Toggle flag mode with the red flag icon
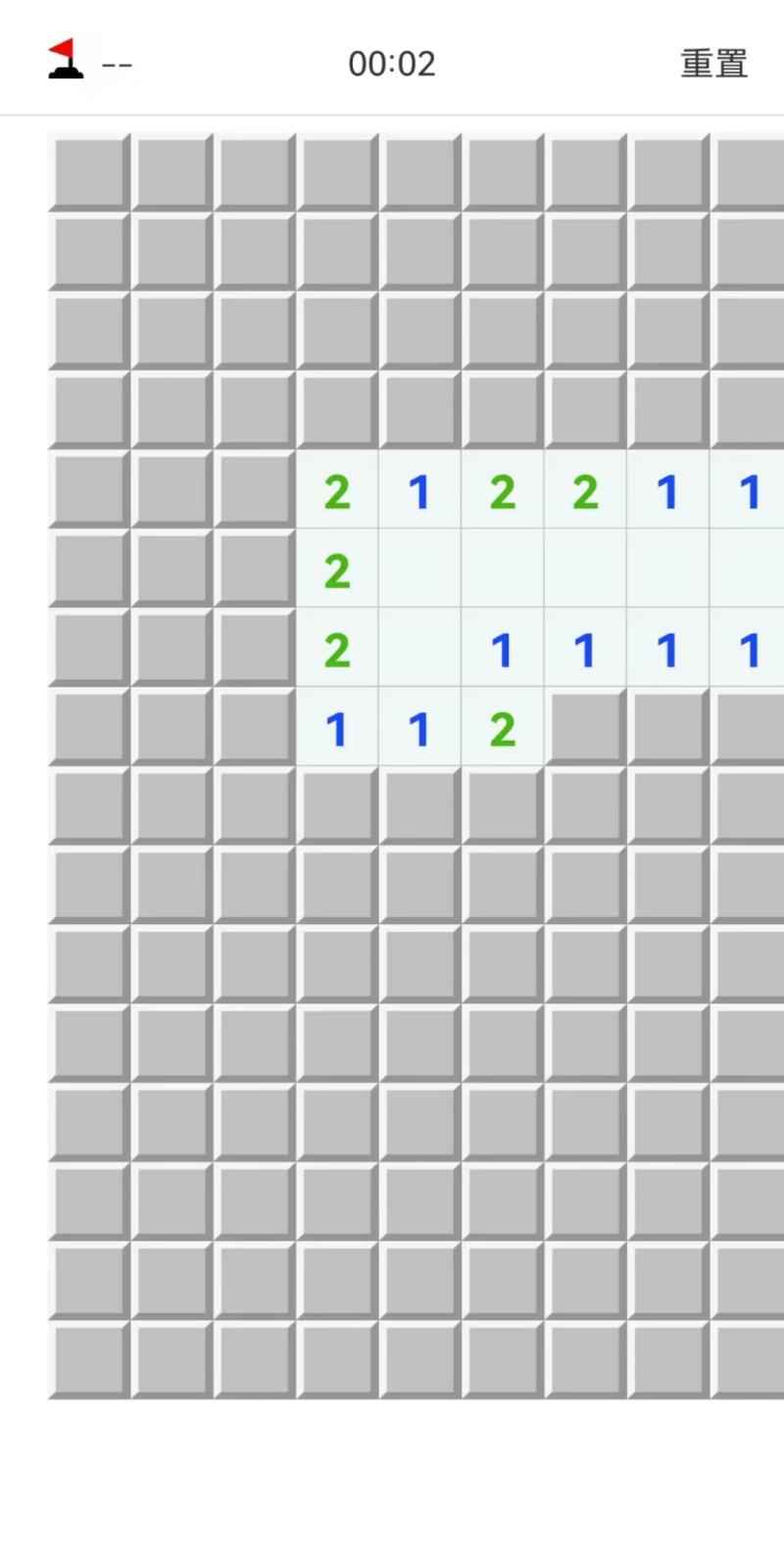The width and height of the screenshot is (784, 1568). pos(67,61)
